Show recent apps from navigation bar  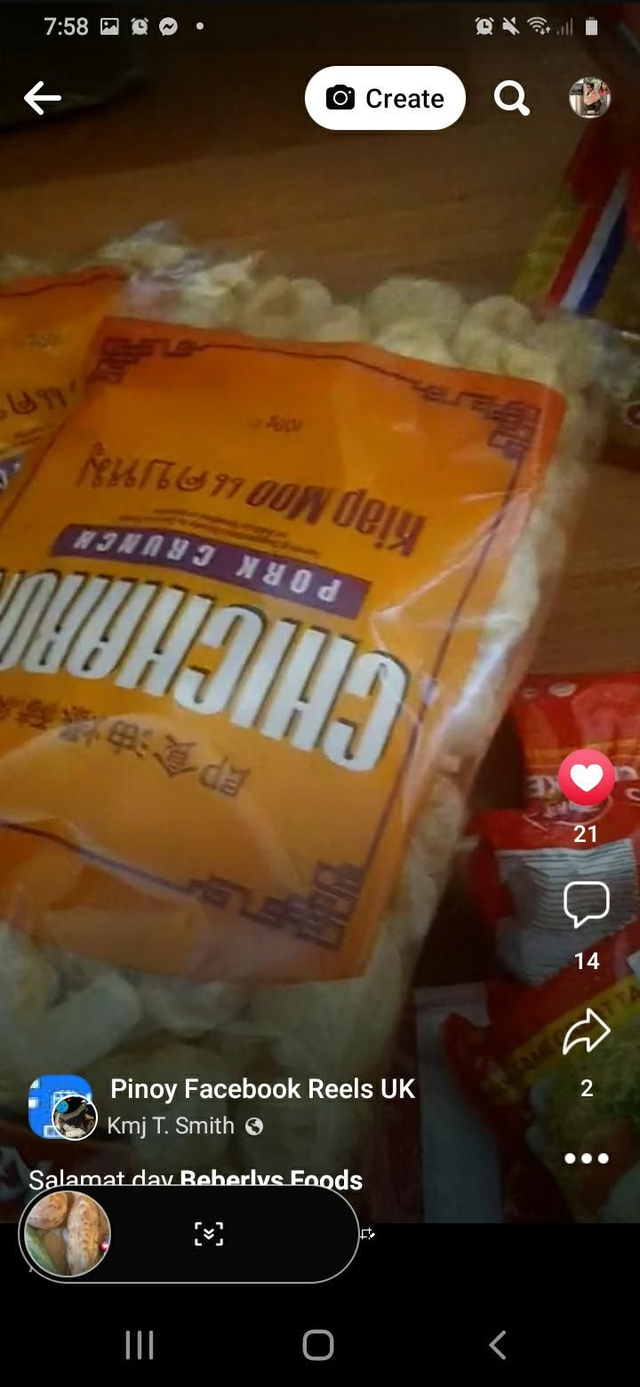click(x=139, y=1345)
